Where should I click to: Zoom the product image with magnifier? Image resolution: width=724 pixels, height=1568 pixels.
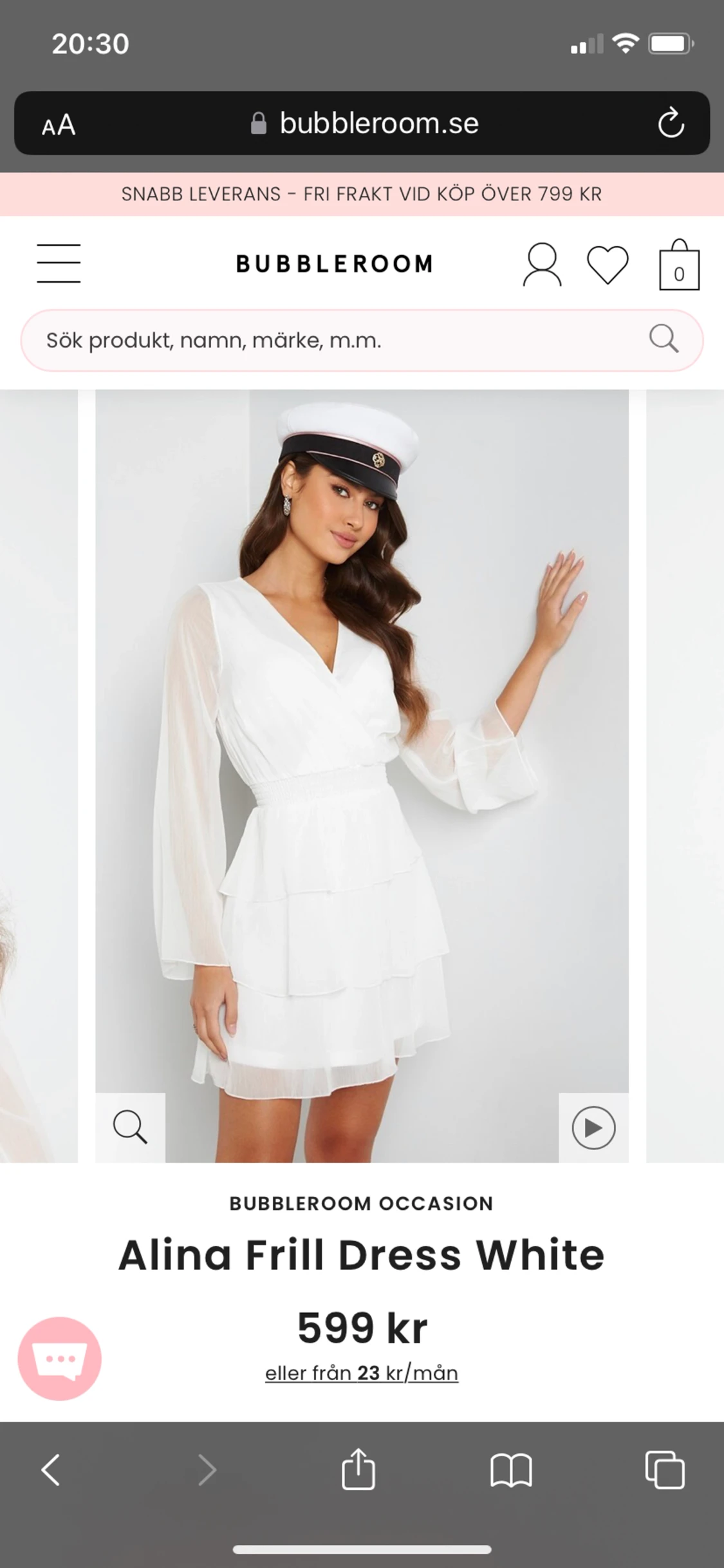(x=131, y=1127)
